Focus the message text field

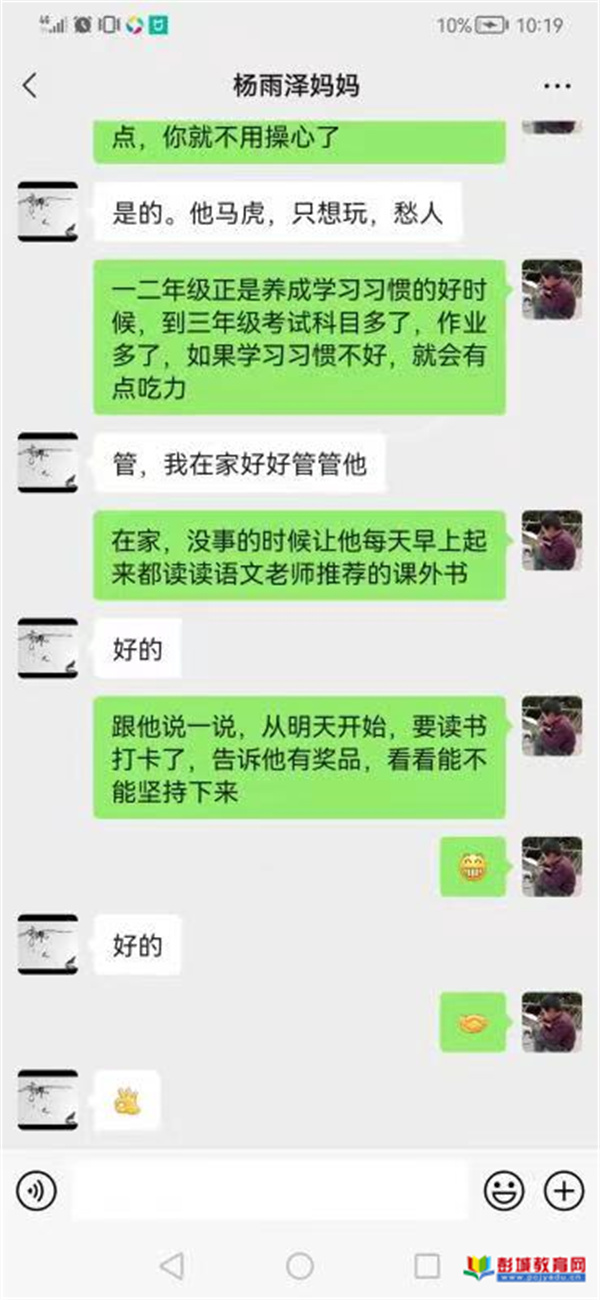tap(270, 1190)
